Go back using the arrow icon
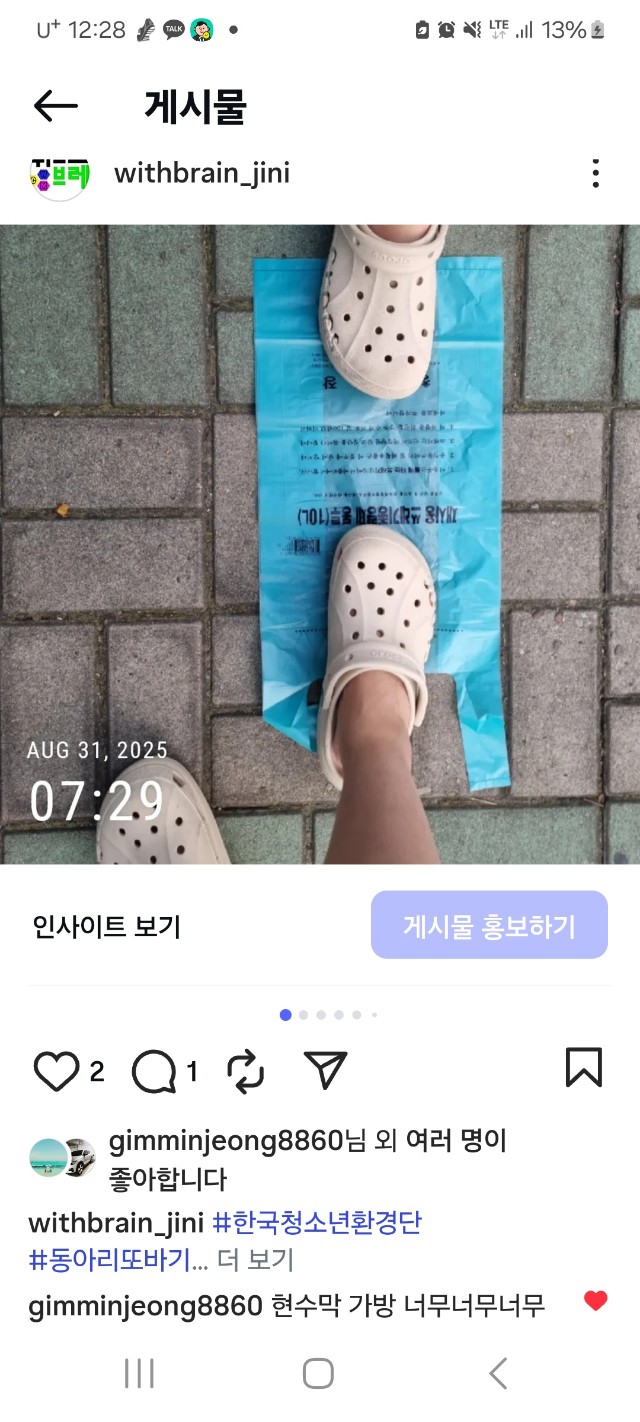The image size is (640, 1422). tap(56, 106)
